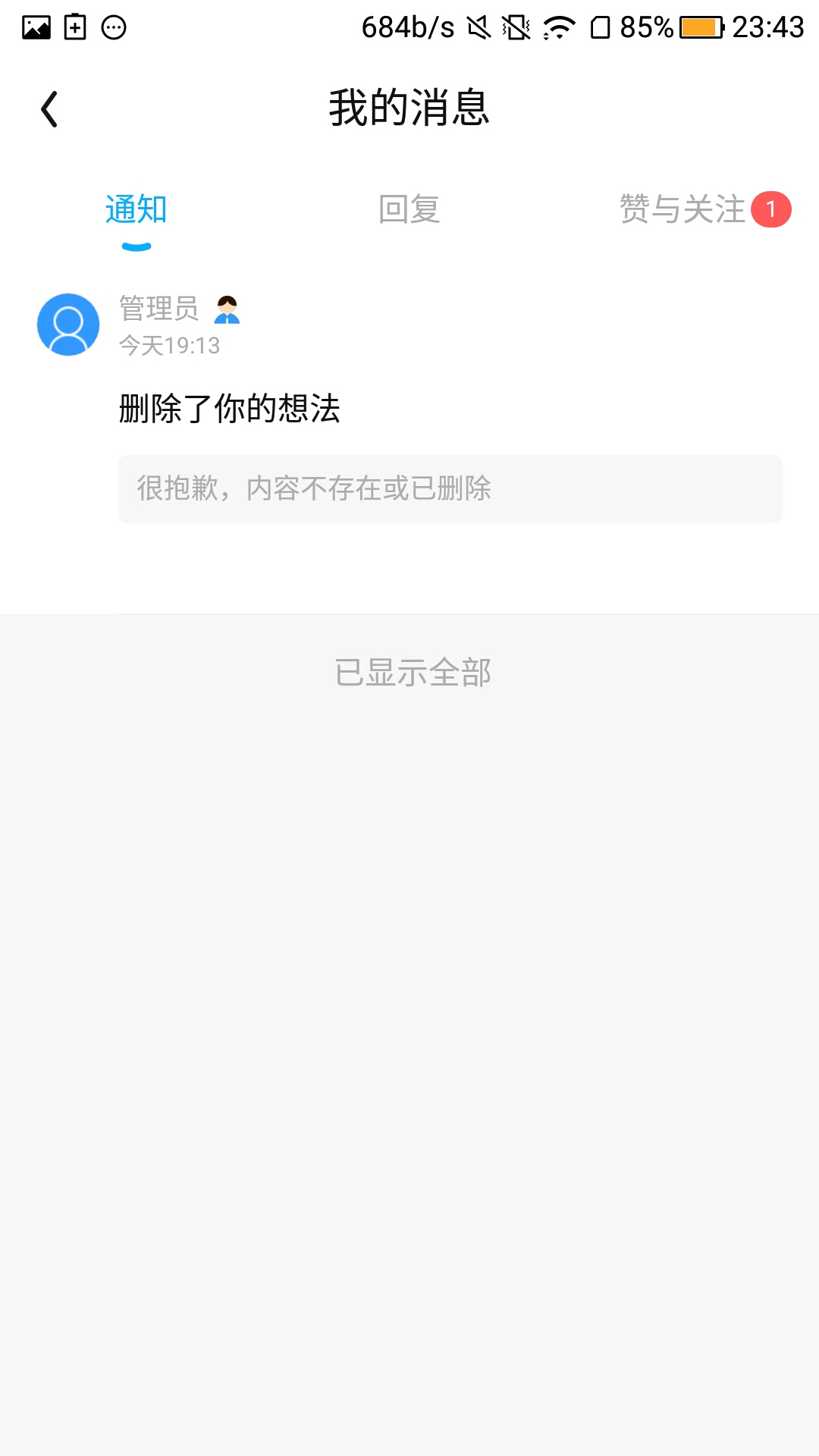This screenshot has height=1456, width=819.
Task: Open the deleted content notice box
Action: [x=450, y=489]
